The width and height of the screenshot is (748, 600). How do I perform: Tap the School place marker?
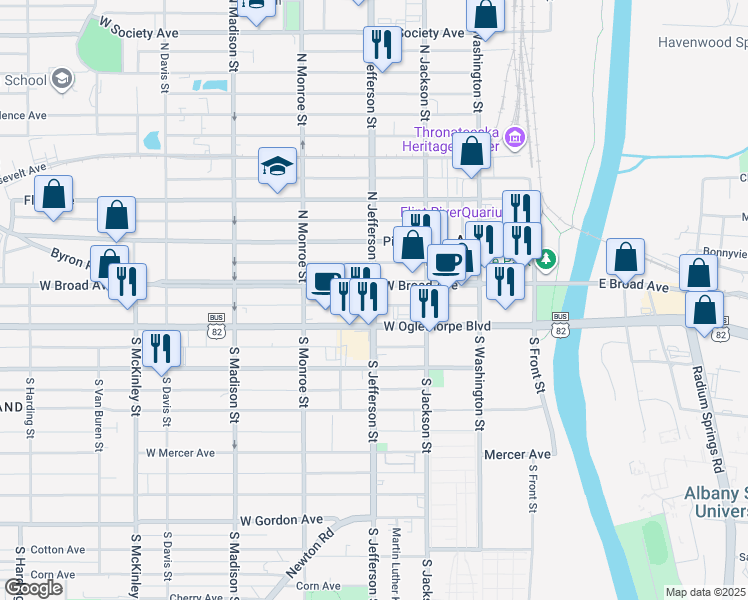pyautogui.click(x=62, y=80)
